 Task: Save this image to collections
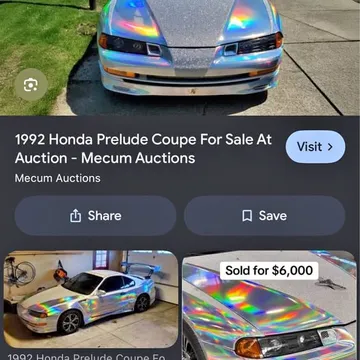[x=265, y=216]
